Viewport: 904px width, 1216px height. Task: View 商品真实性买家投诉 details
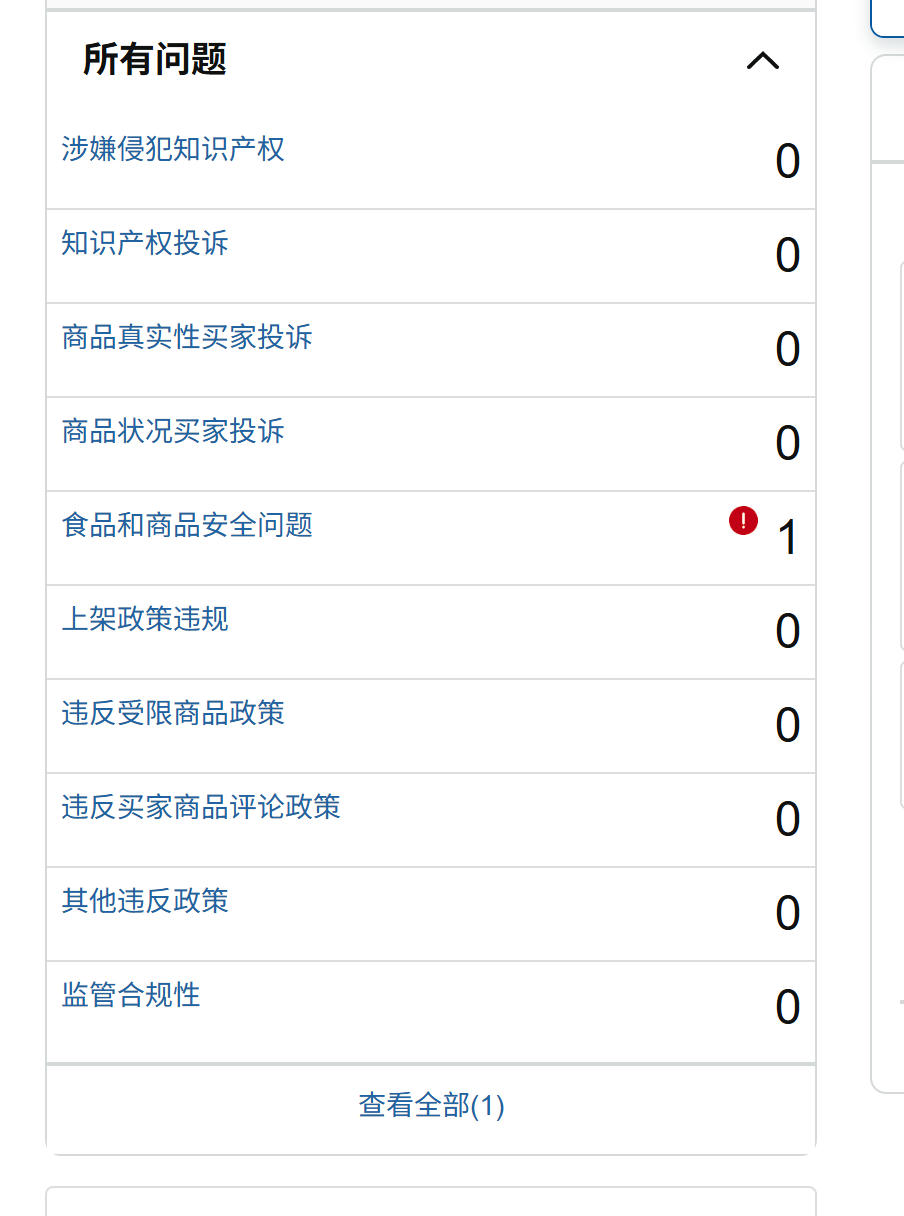(x=187, y=337)
